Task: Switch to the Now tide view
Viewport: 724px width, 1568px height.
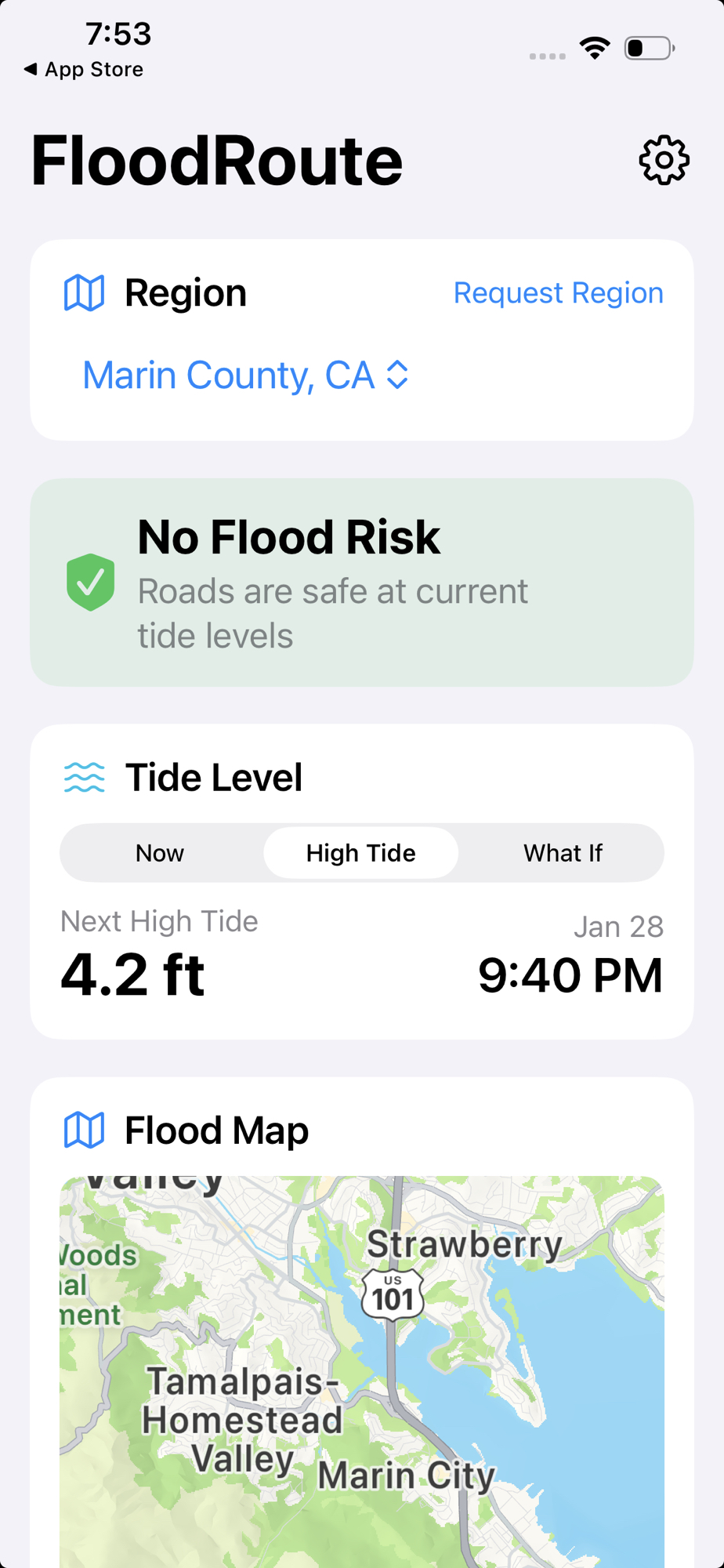Action: pos(160,853)
